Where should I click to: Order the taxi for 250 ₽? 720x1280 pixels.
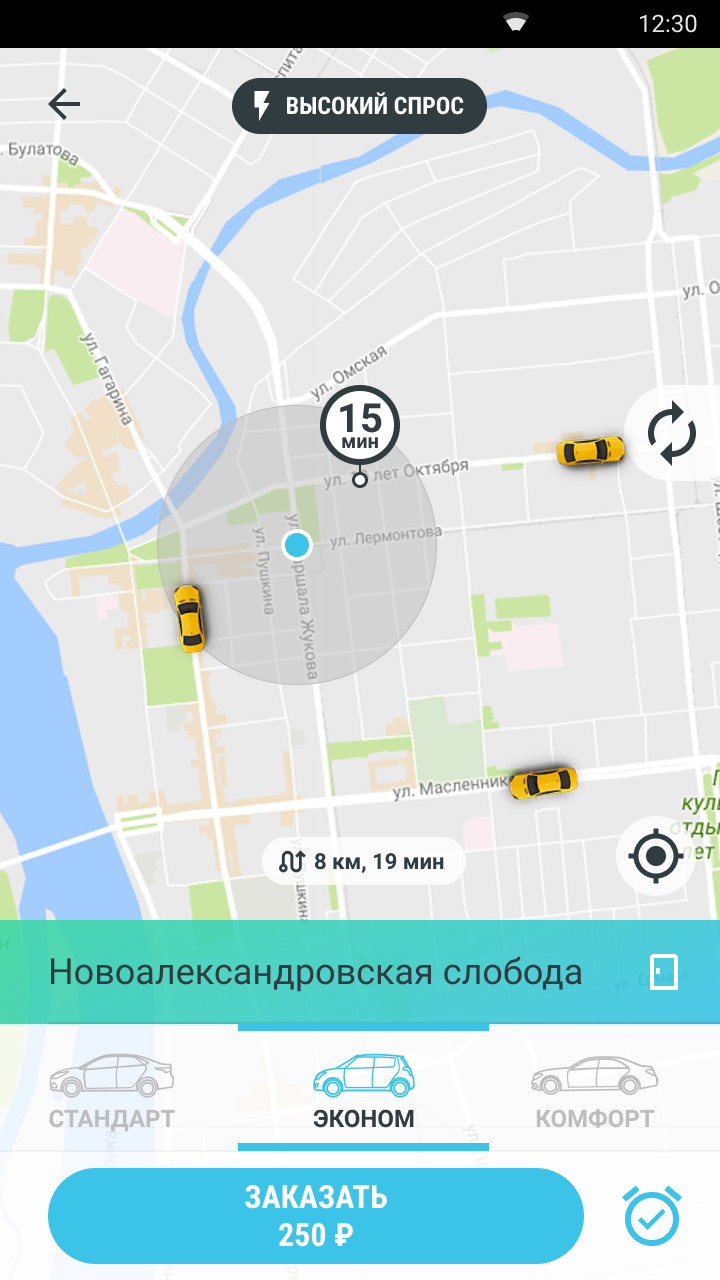[x=315, y=1216]
